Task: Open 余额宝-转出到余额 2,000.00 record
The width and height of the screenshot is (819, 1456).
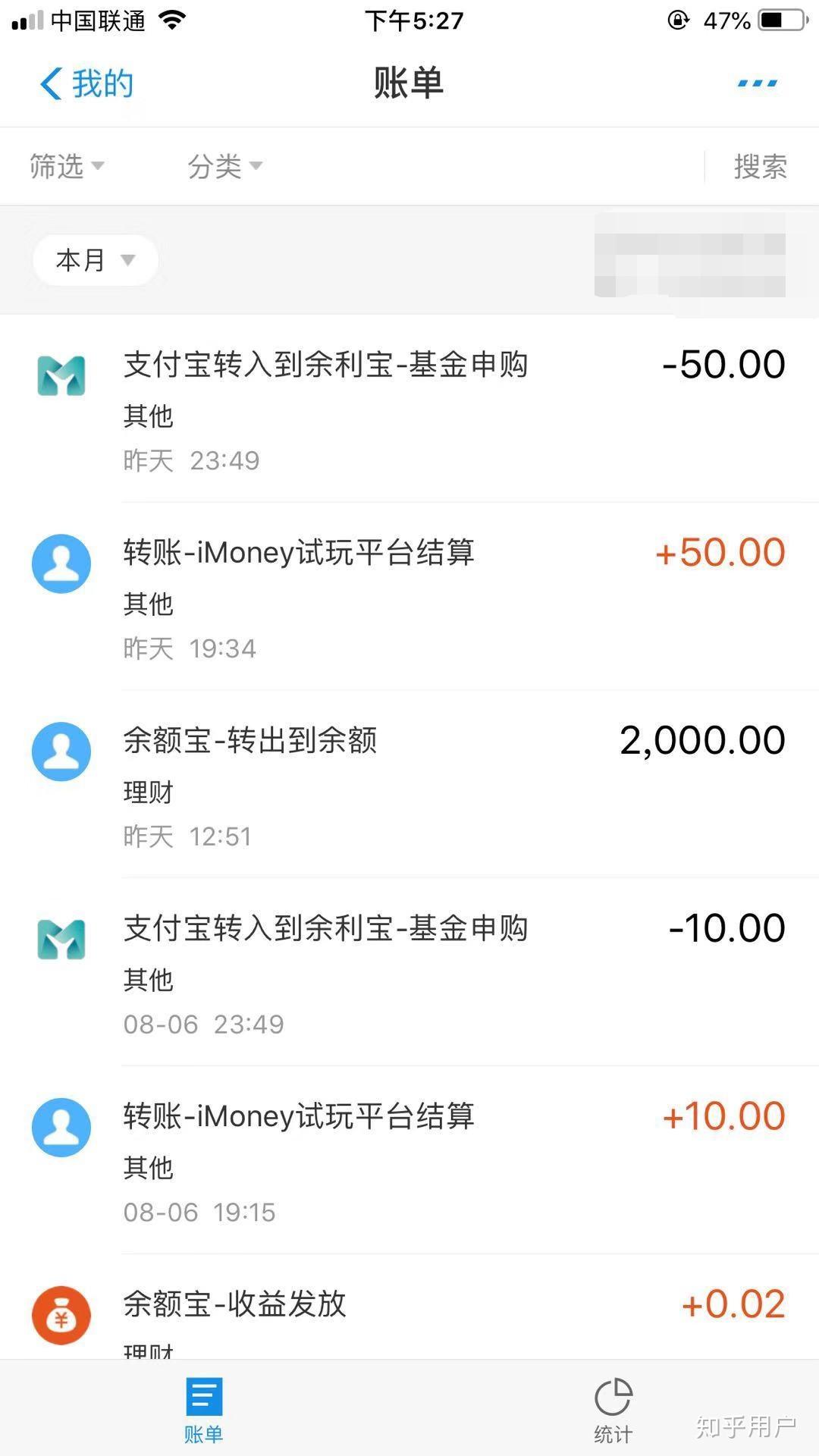Action: 409,786
